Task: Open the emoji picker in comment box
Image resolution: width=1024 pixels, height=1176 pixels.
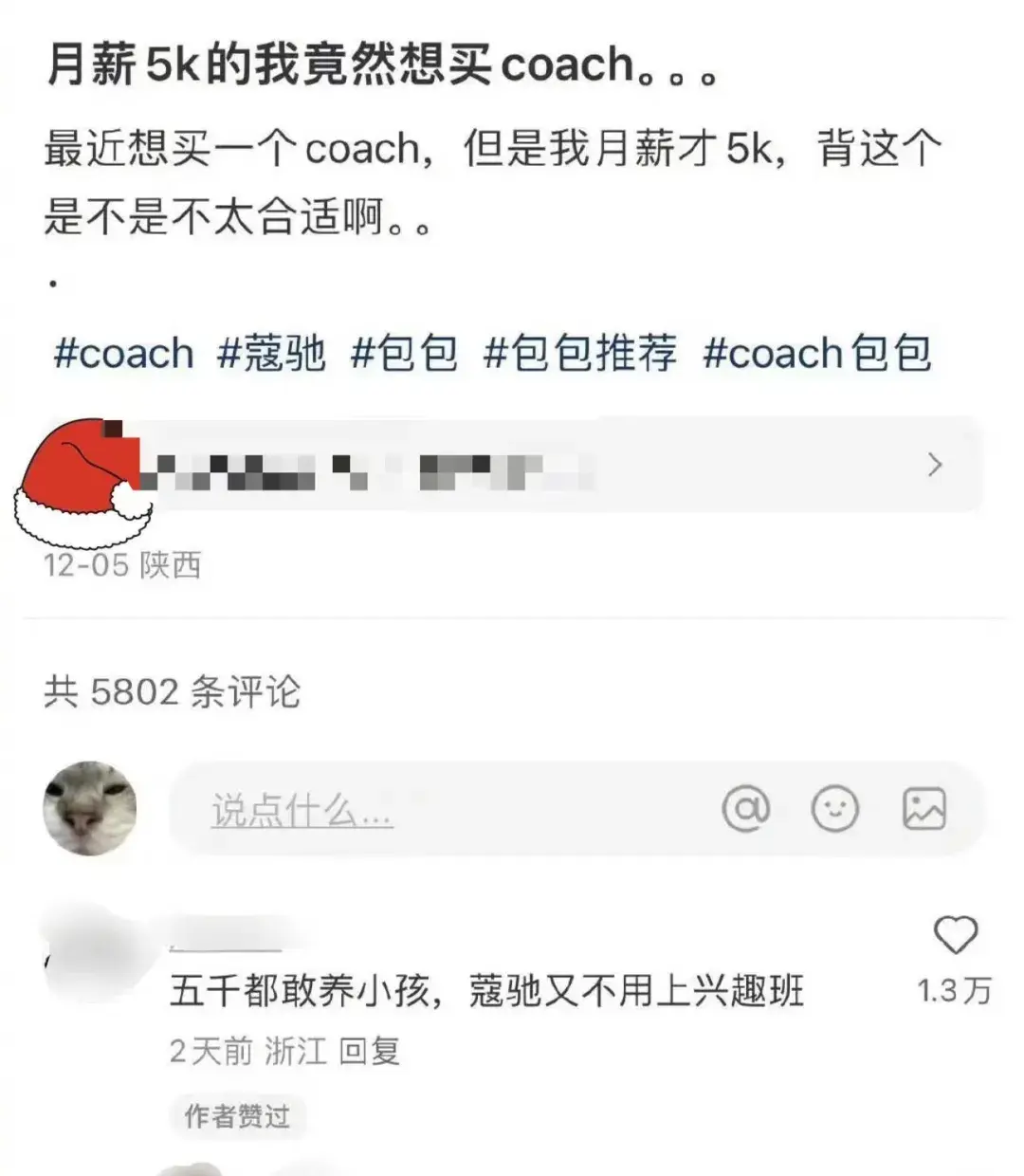Action: [x=835, y=809]
